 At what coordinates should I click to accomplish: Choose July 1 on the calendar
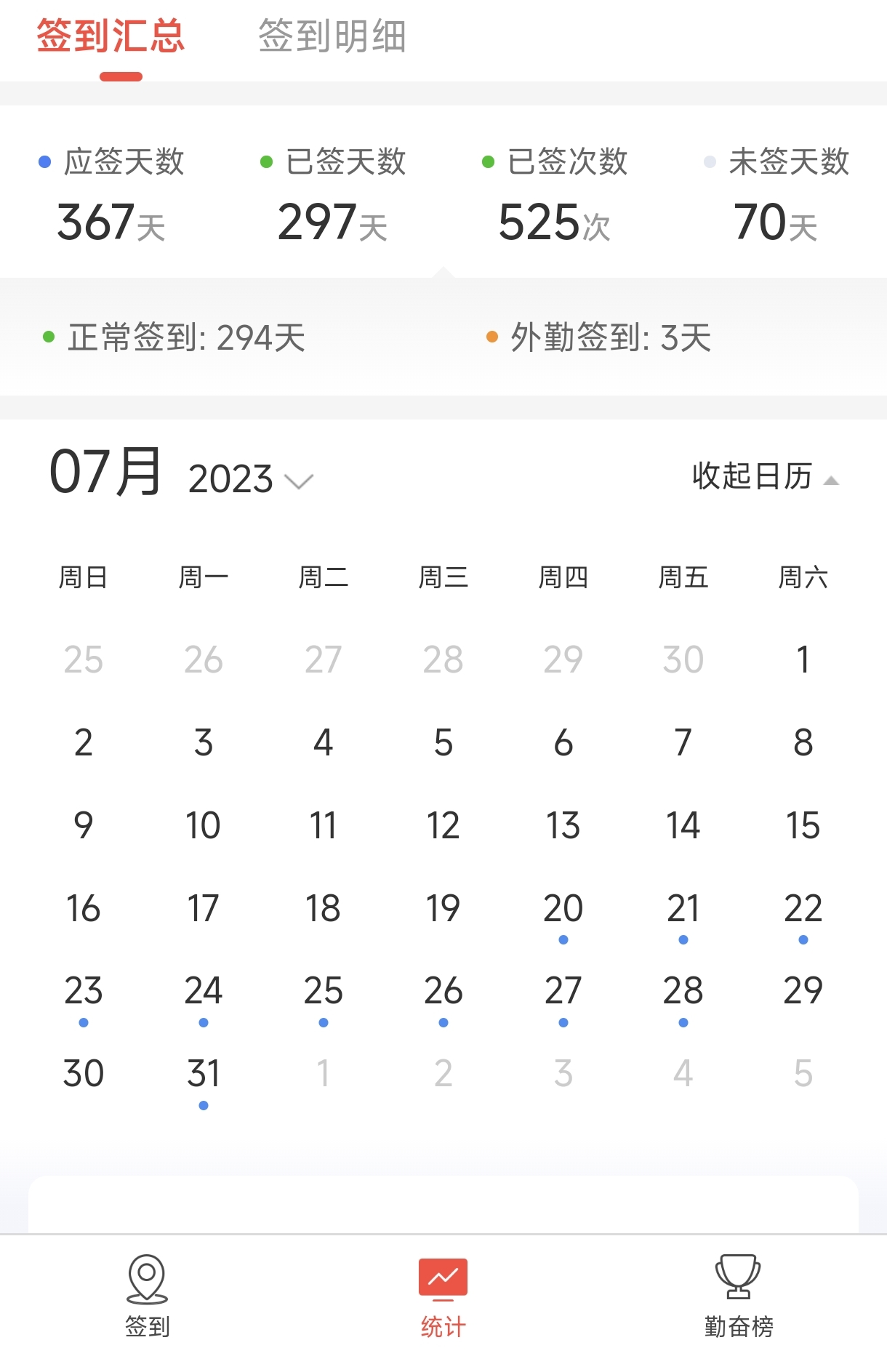803,660
